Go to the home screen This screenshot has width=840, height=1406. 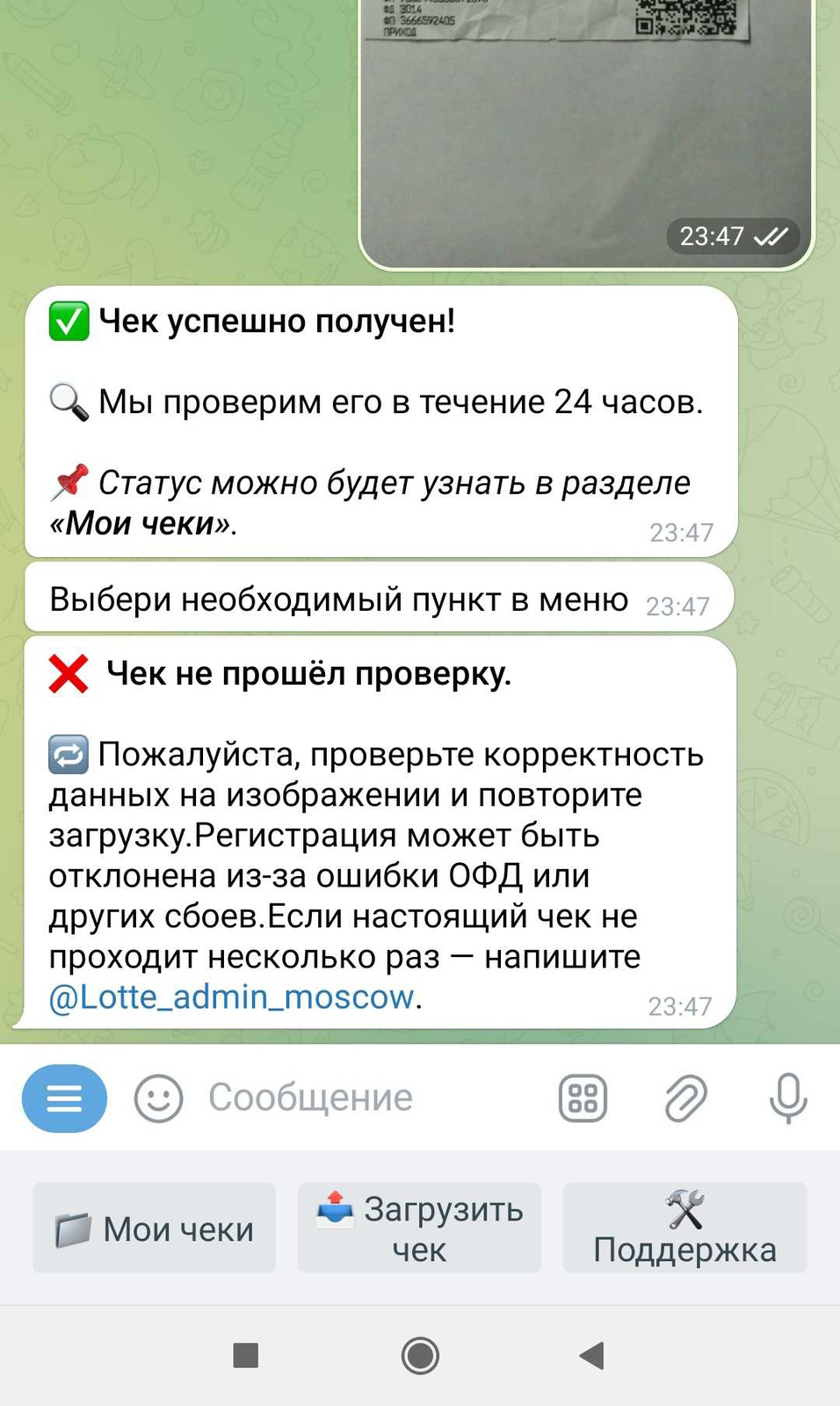[420, 1355]
